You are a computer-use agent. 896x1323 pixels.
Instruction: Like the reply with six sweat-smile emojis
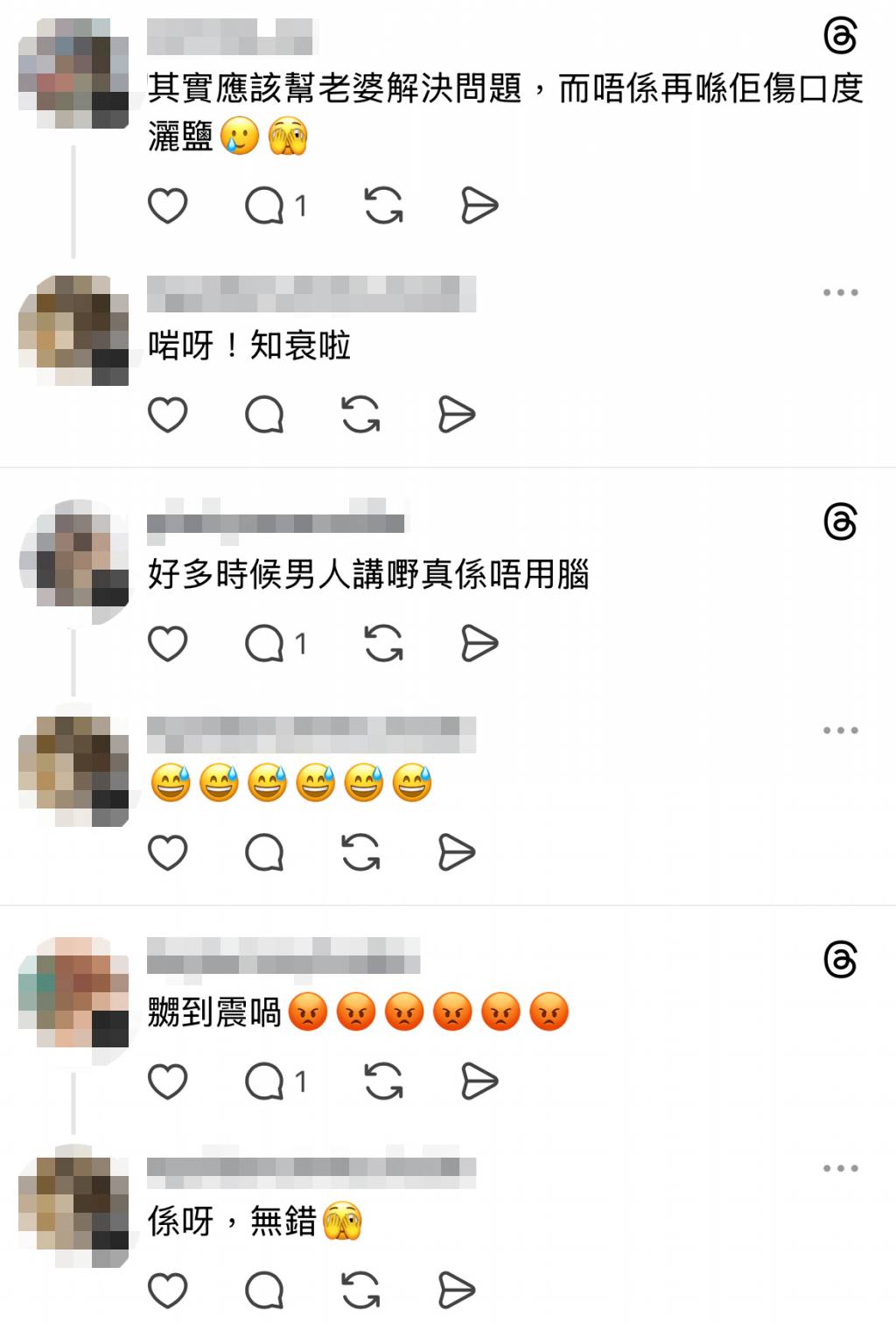[x=168, y=853]
